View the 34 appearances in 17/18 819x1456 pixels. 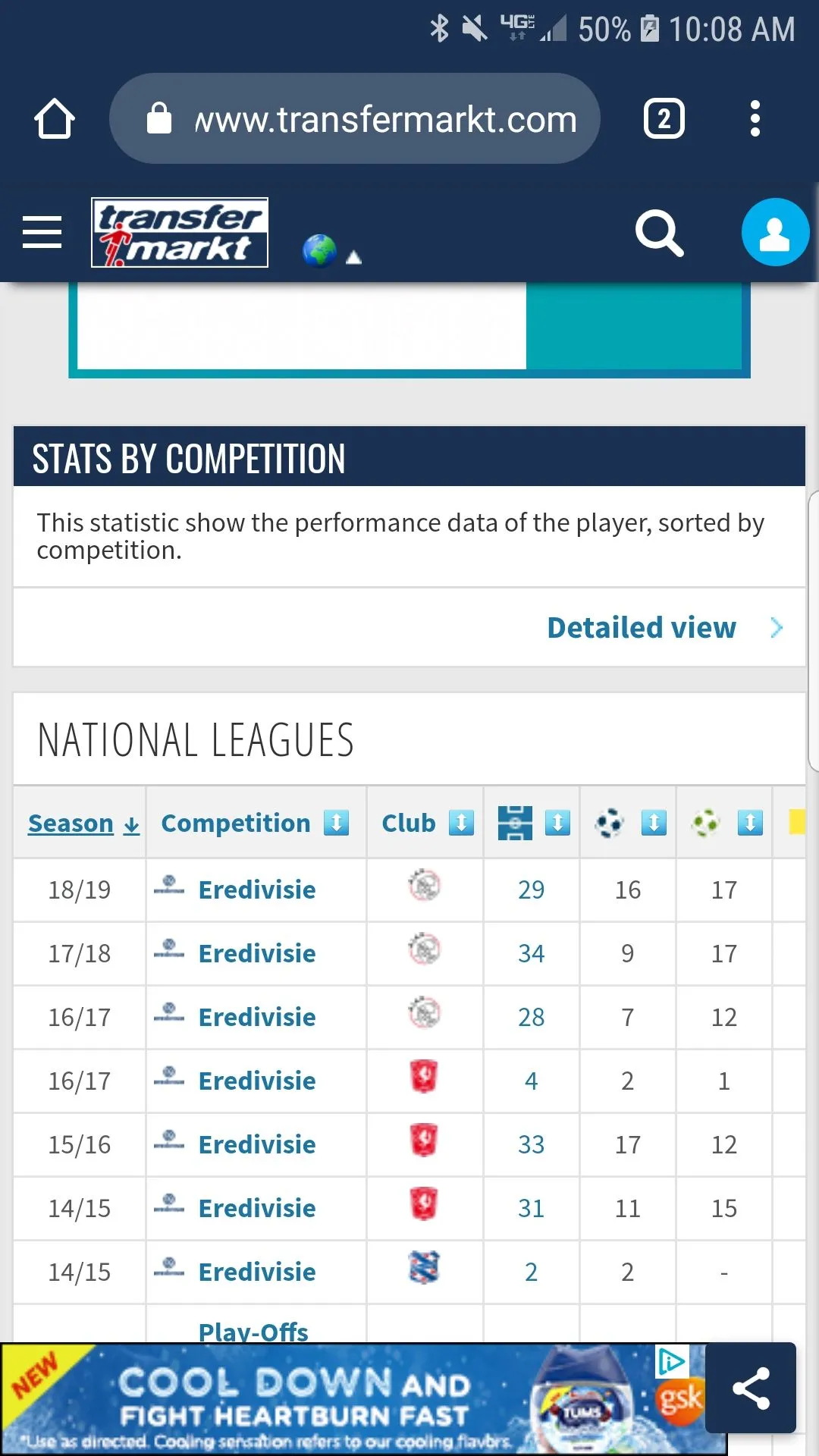pyautogui.click(x=531, y=953)
